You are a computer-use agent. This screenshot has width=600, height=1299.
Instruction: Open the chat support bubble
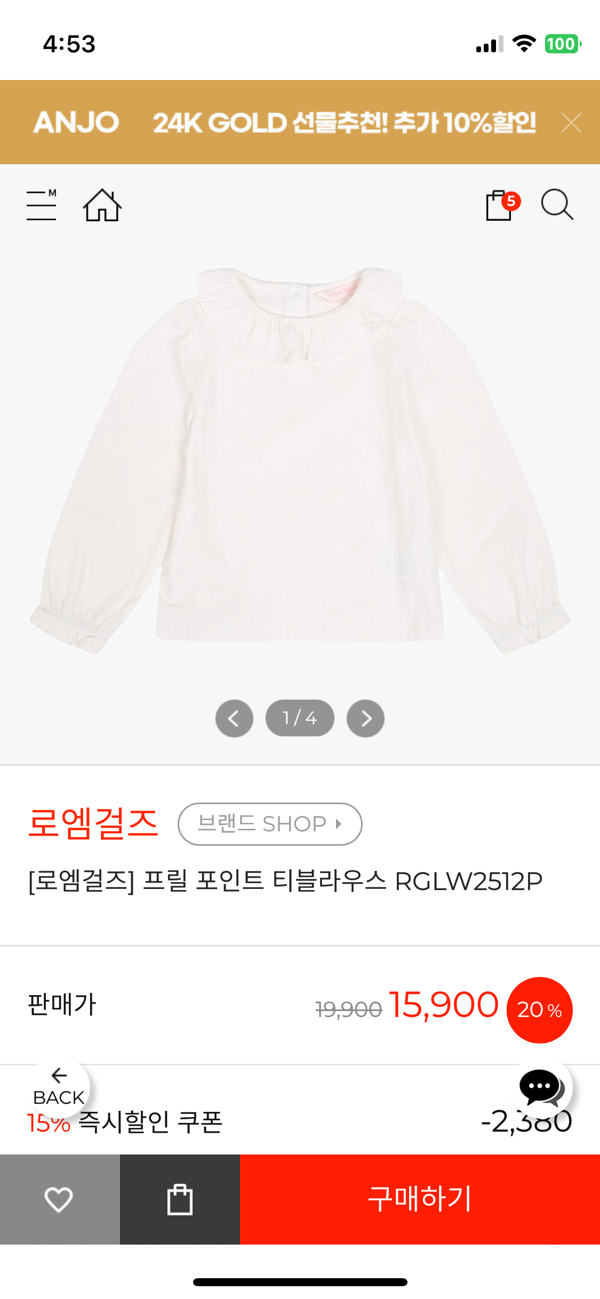pyautogui.click(x=541, y=1087)
